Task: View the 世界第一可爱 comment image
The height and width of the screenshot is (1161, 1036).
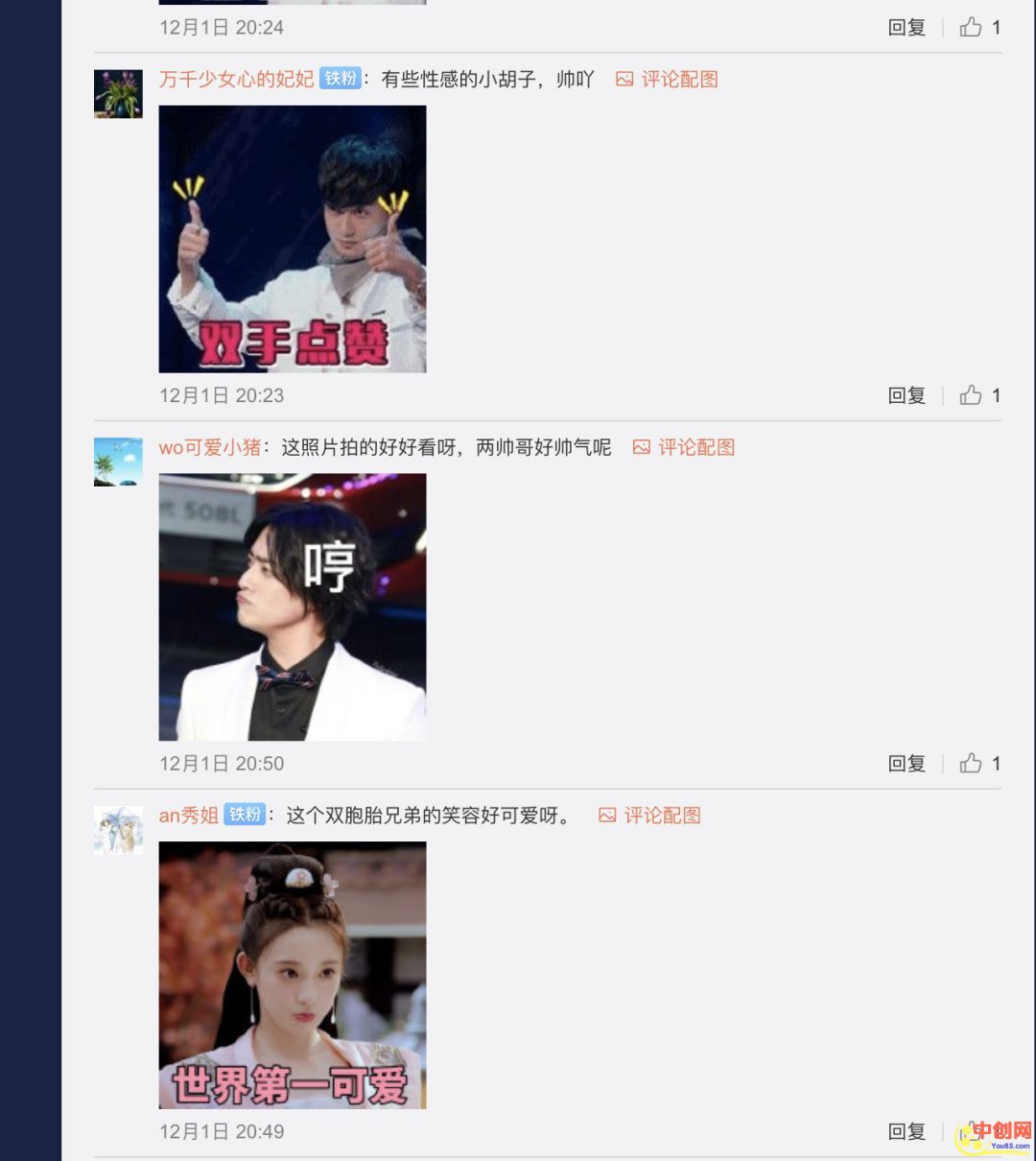Action: point(293,975)
